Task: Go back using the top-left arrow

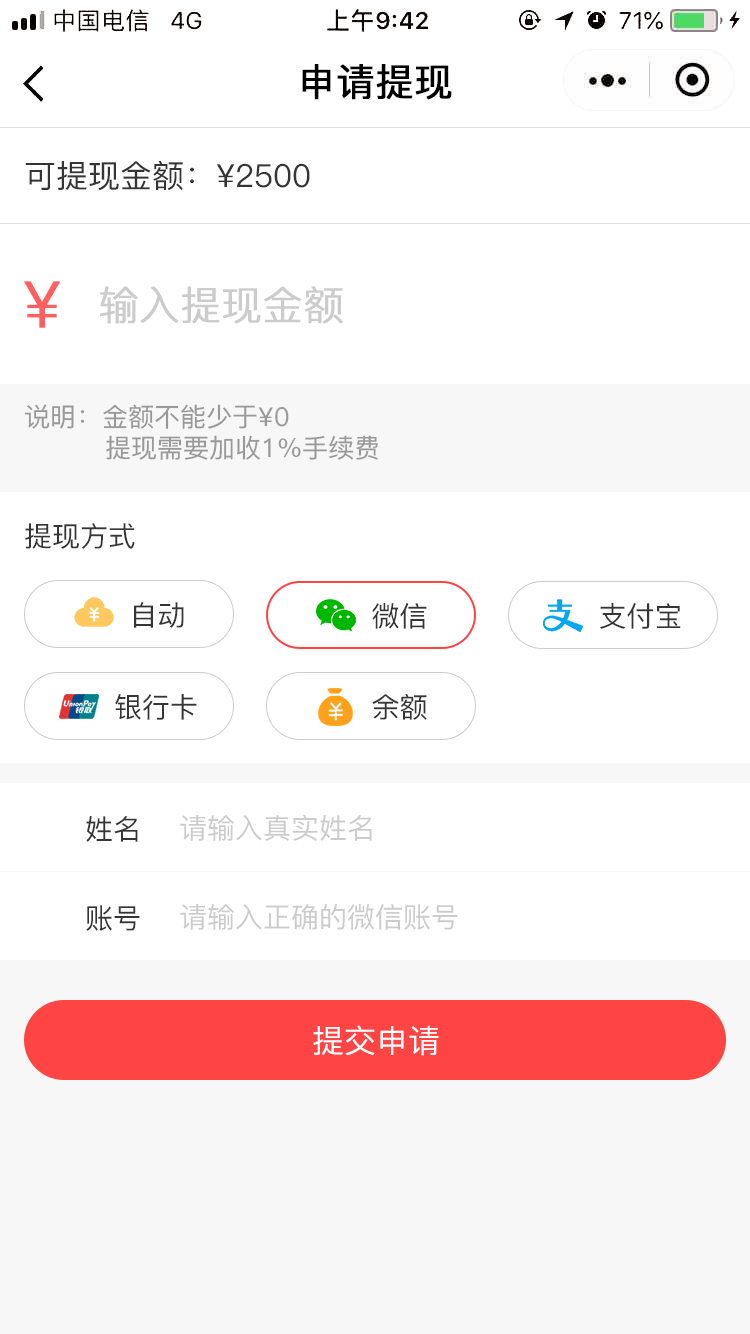Action: coord(34,83)
